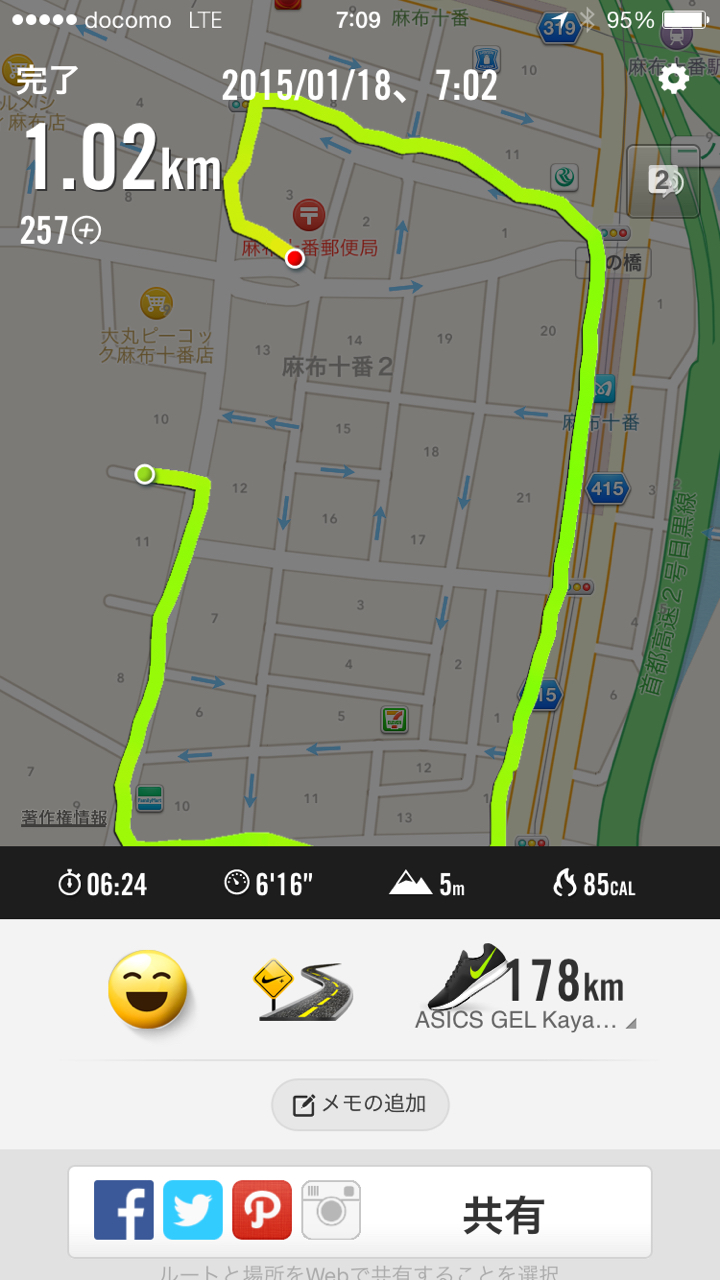Change the smiley mood rating
Viewport: 720px width, 1280px height.
pyautogui.click(x=148, y=989)
